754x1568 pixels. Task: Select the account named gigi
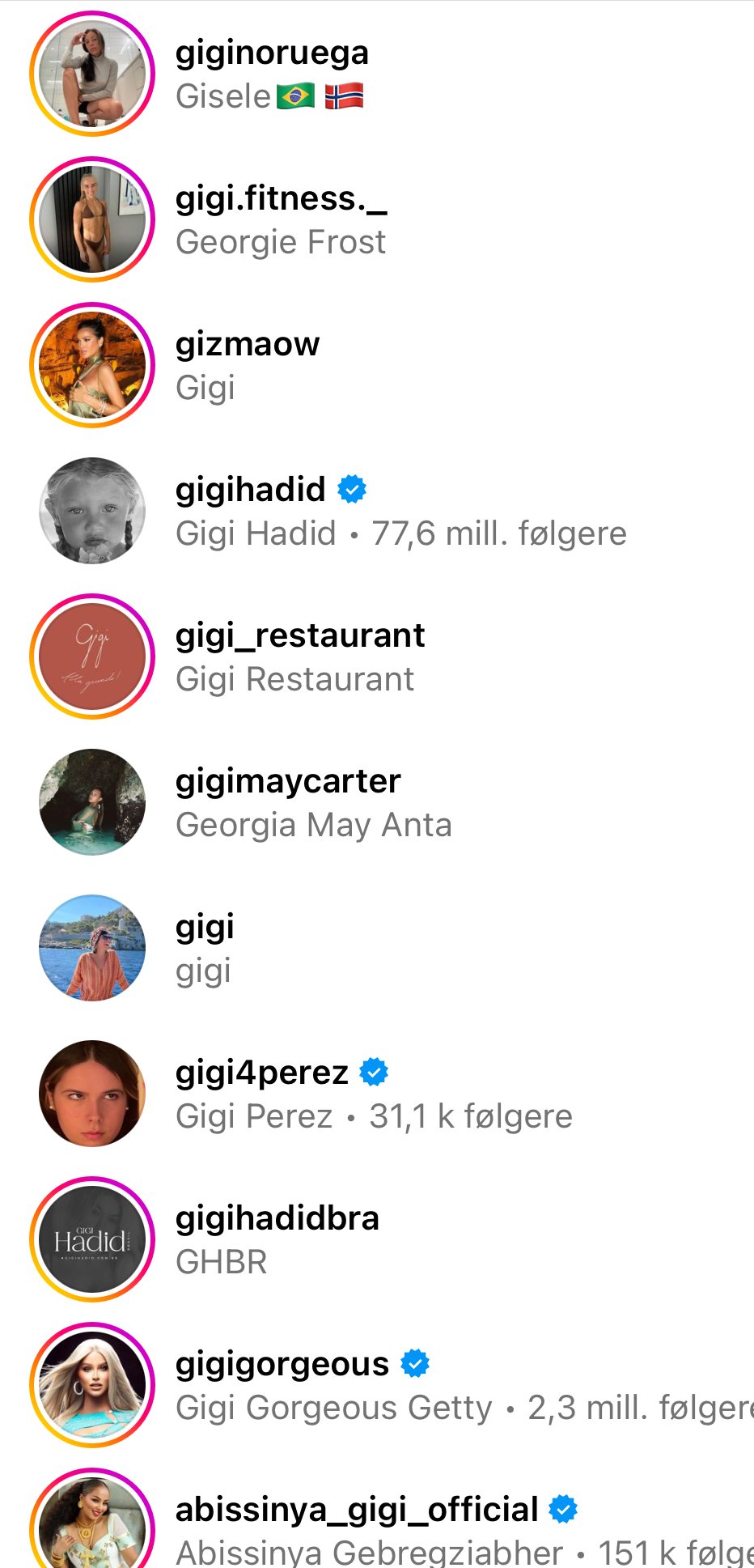pos(205,948)
